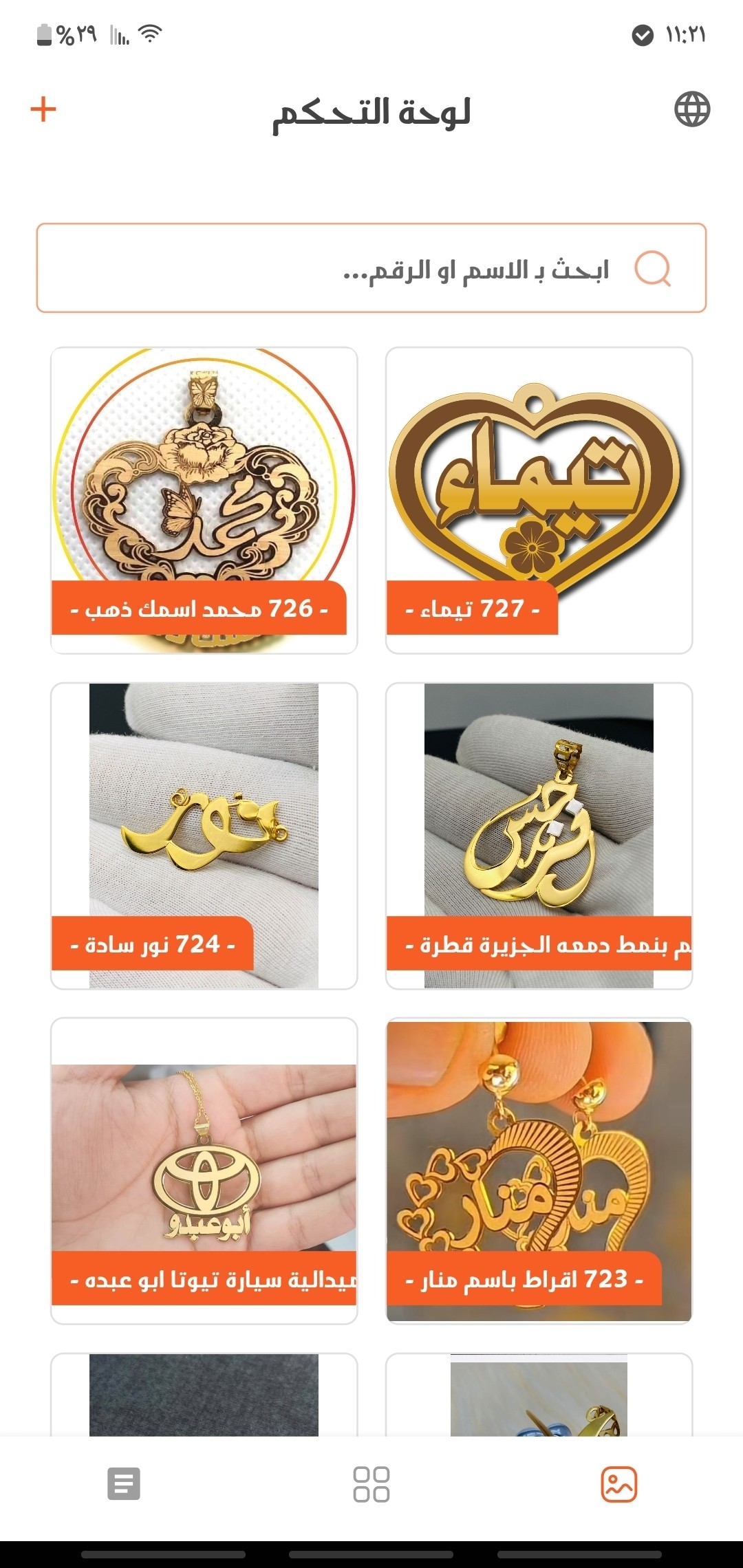Switch to the gallery images tab
743x1568 pixels.
point(618,1484)
